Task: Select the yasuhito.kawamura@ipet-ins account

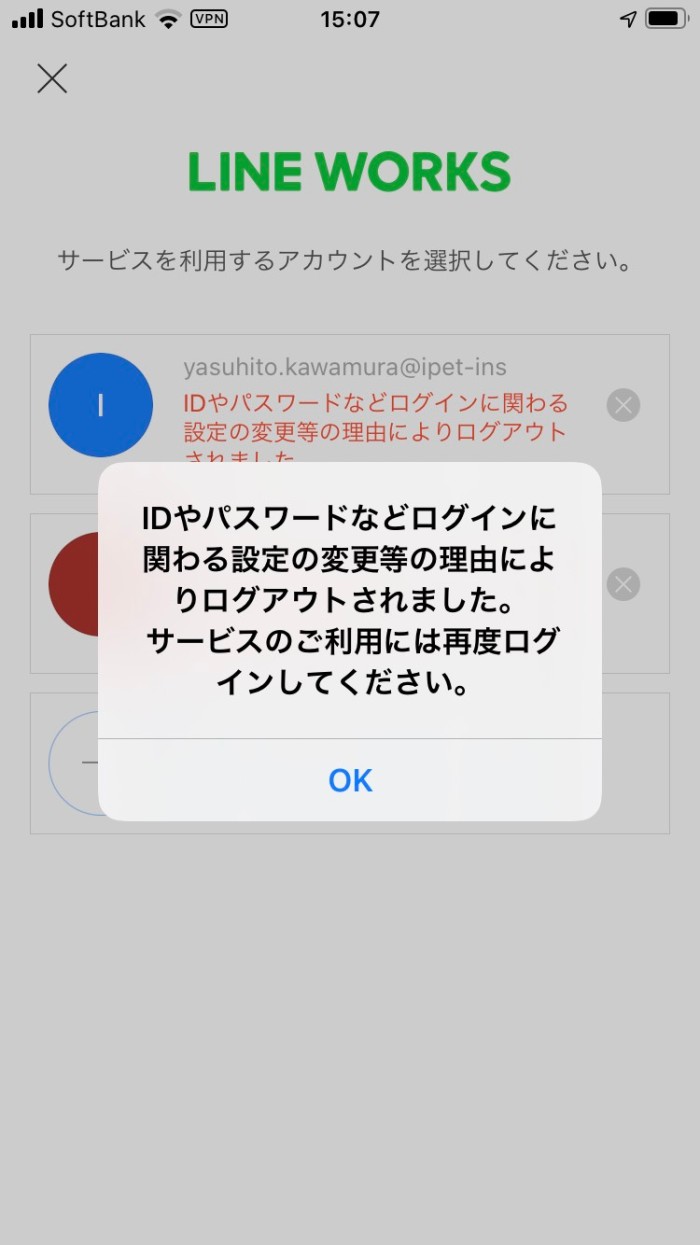Action: [x=350, y=414]
